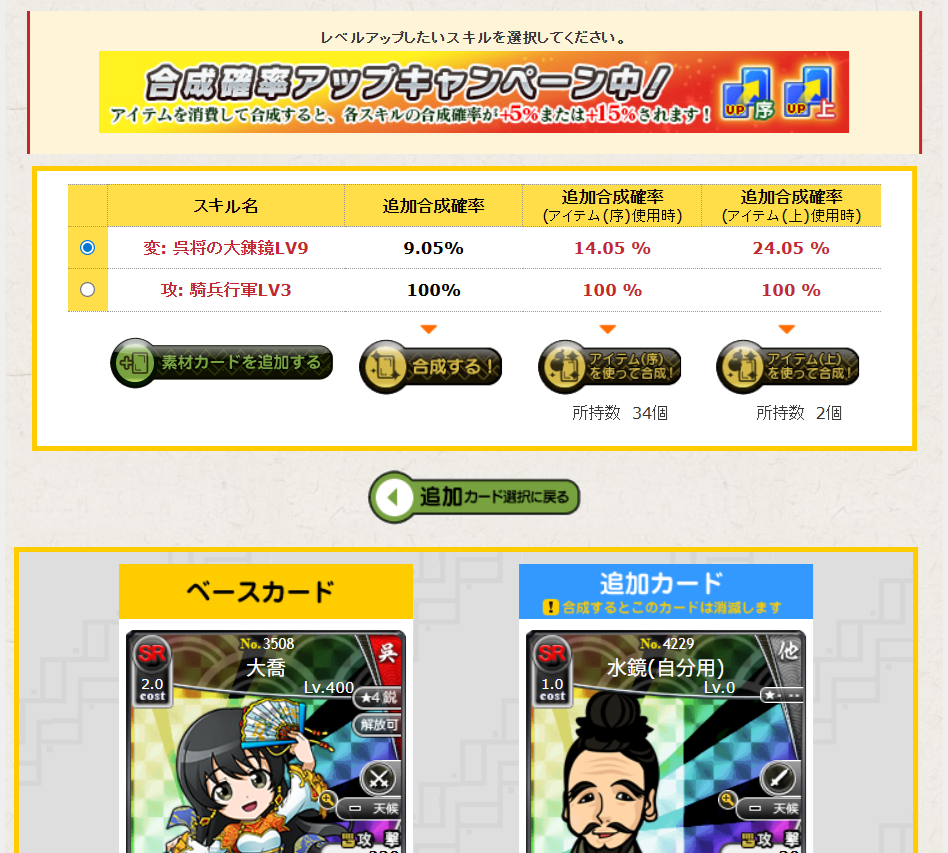Select the 呉将の大練鏡LV9 skill radio button
This screenshot has height=853, width=948.
point(88,248)
